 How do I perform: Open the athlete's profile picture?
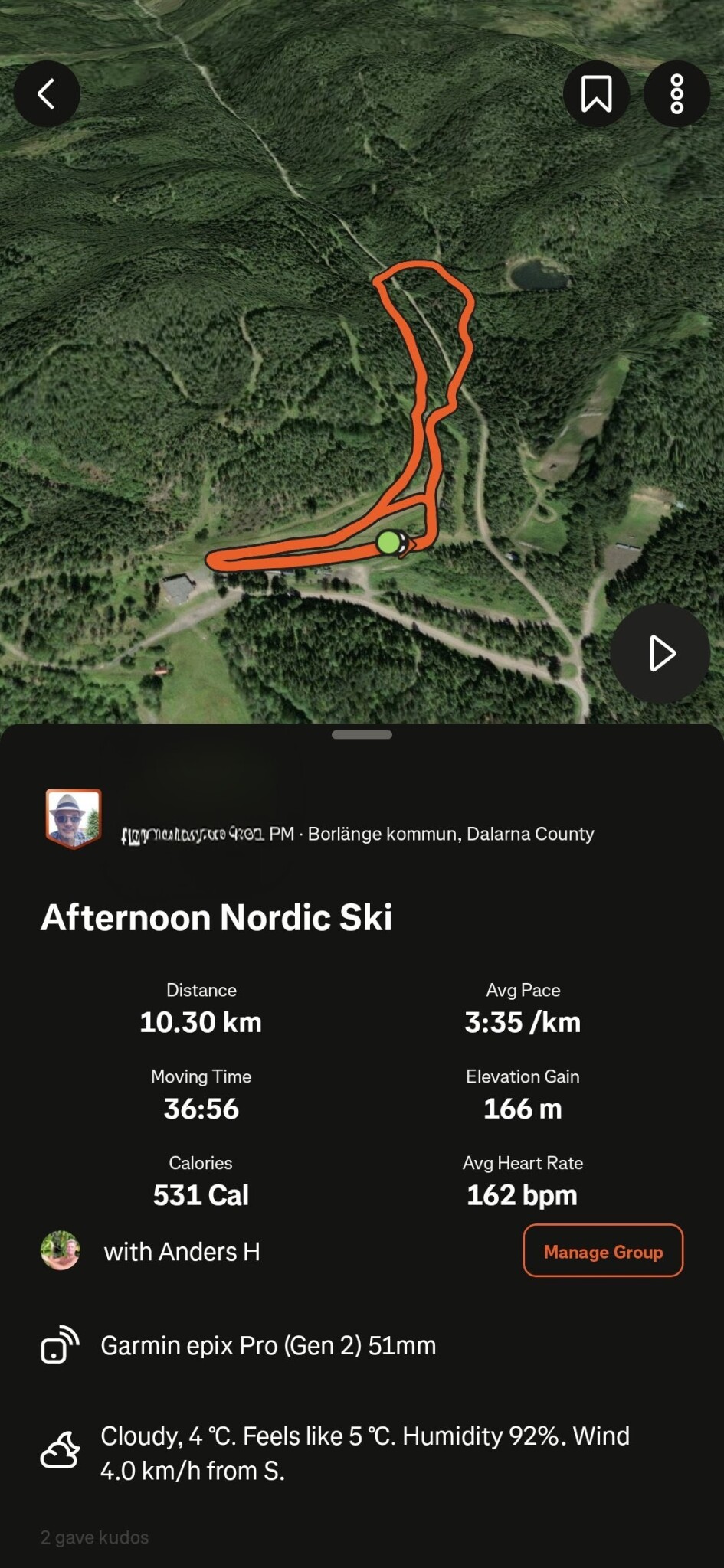click(74, 819)
